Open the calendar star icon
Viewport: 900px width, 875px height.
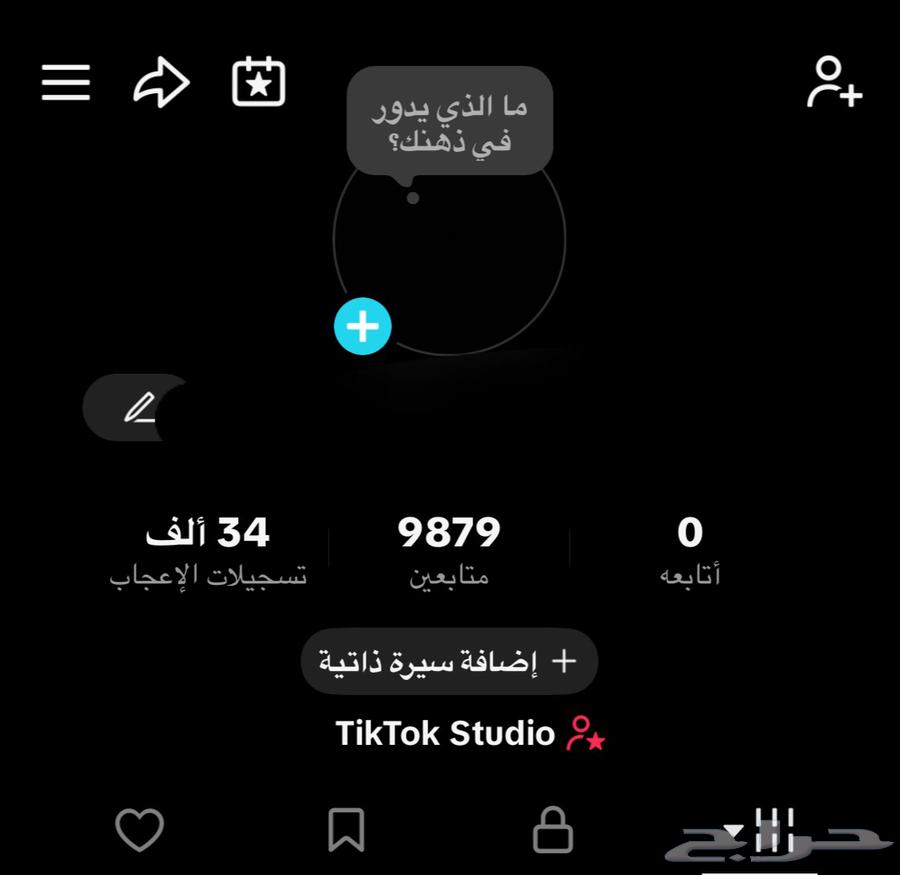(259, 82)
